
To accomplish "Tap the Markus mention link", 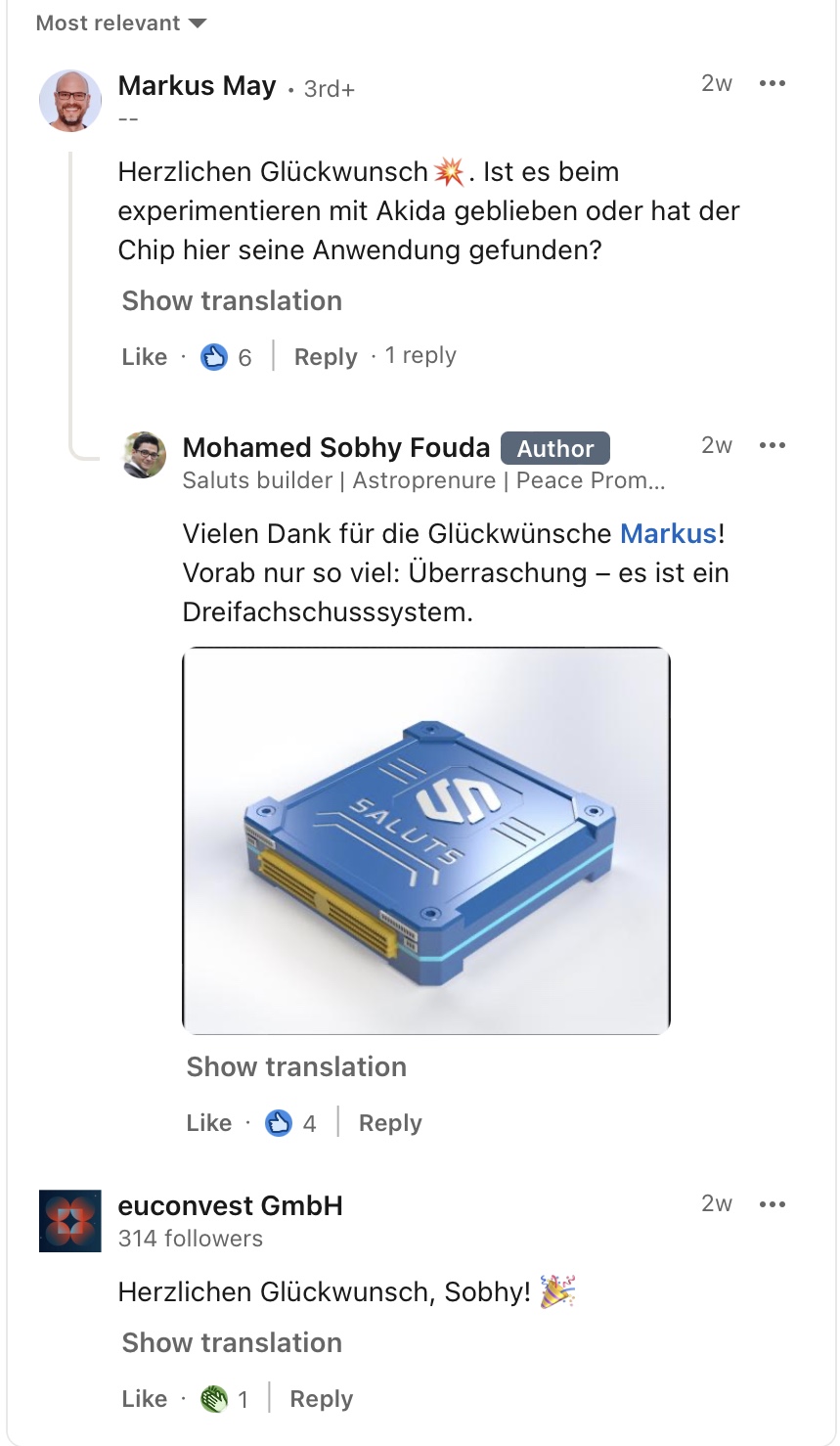I will [x=669, y=534].
